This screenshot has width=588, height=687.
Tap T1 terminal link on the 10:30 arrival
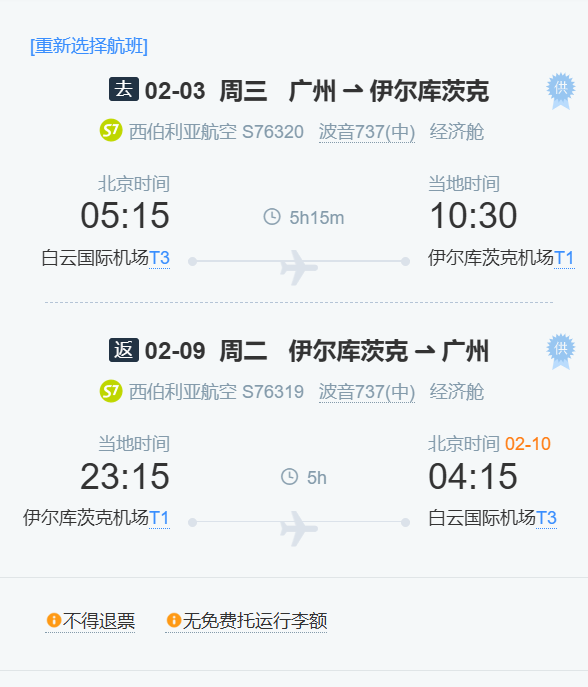pos(564,258)
